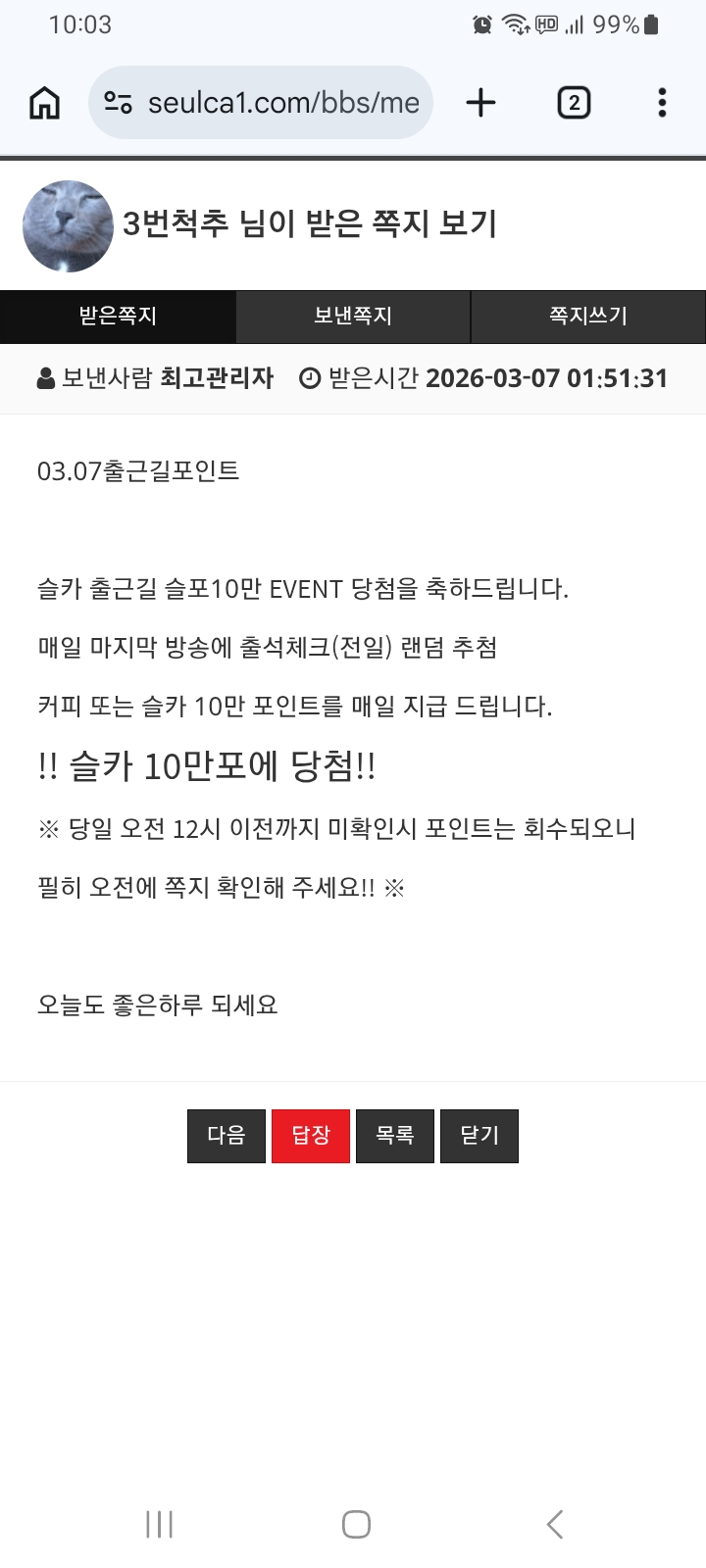
Task: Switch to the 받은쪽지 tab
Action: coord(118,317)
